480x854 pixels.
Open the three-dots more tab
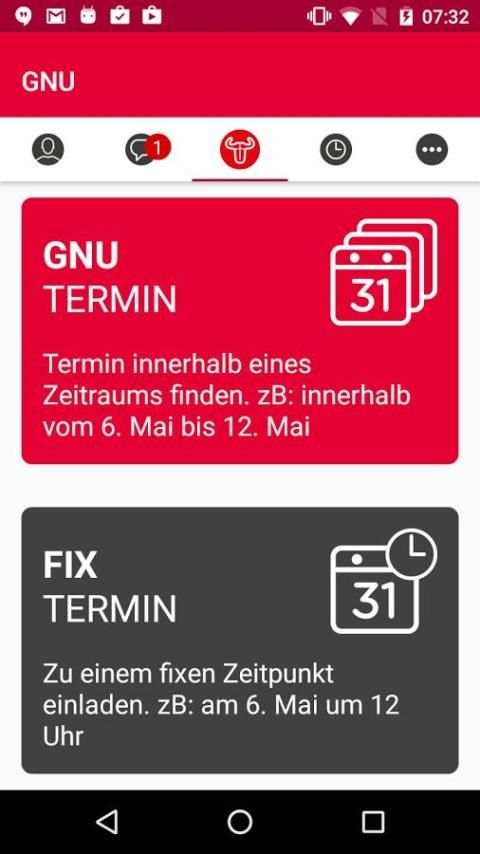click(432, 149)
